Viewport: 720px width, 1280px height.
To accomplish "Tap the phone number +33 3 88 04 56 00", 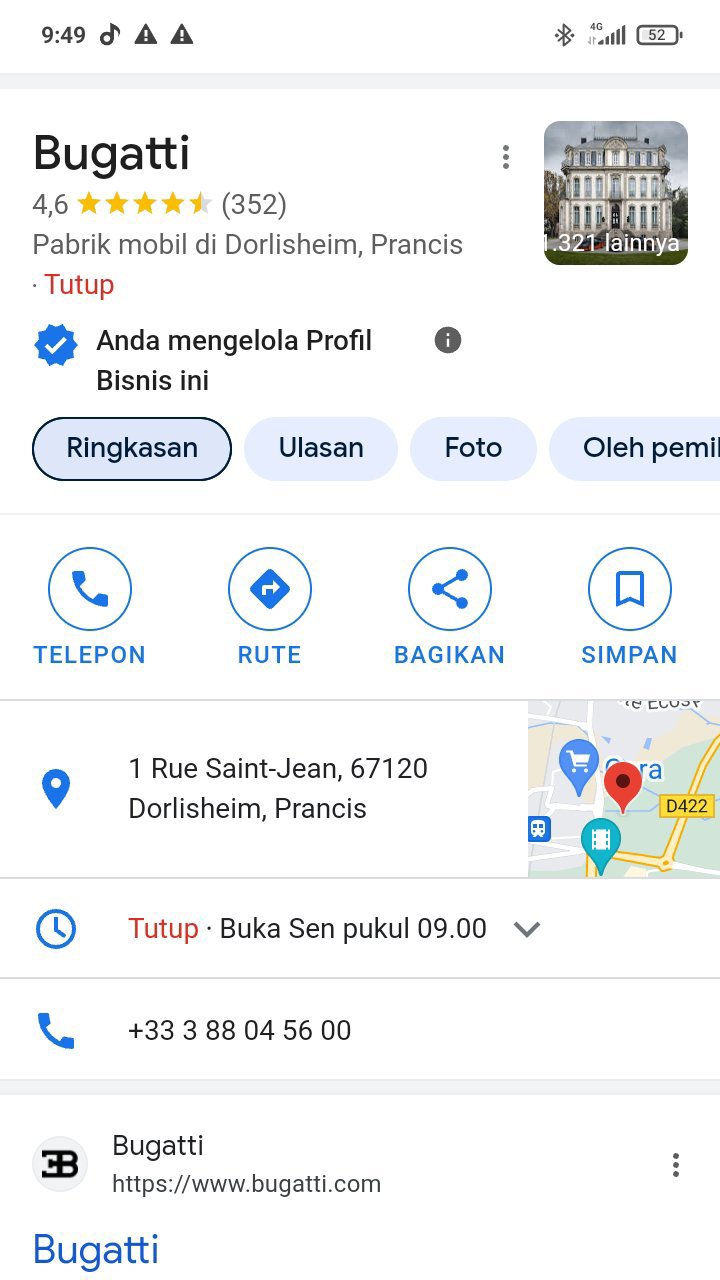I will click(x=240, y=1031).
